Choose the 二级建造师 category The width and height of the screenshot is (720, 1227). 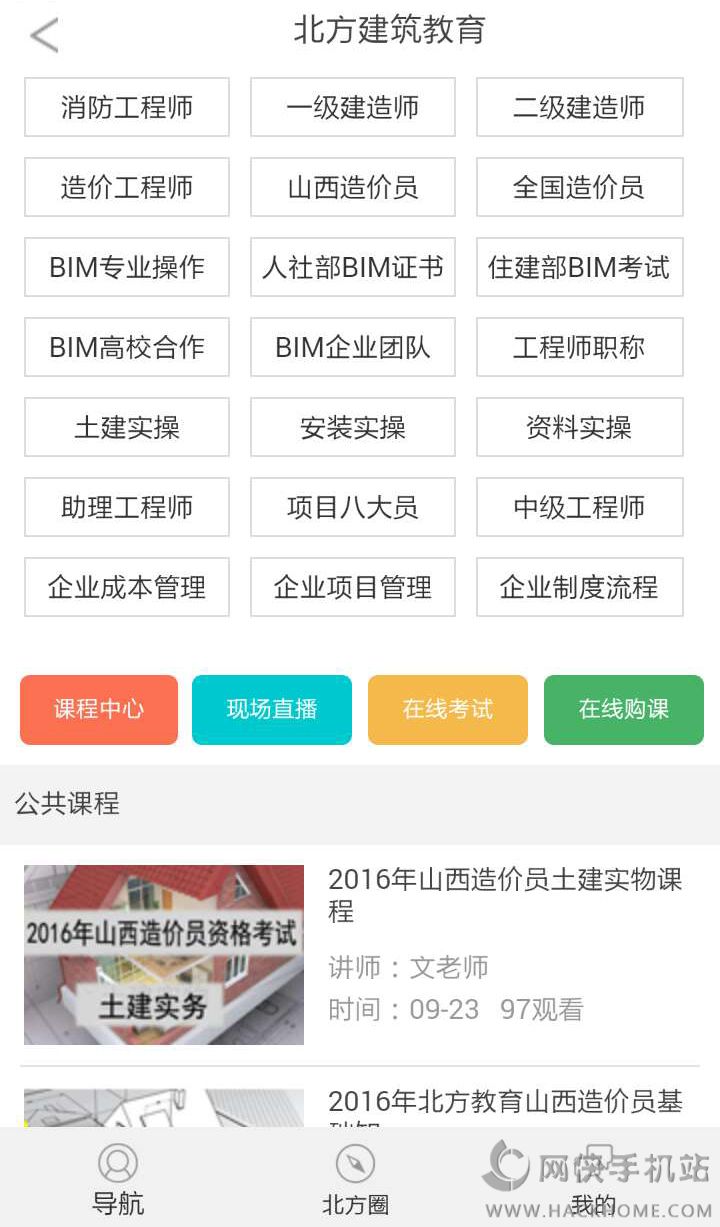click(x=579, y=107)
